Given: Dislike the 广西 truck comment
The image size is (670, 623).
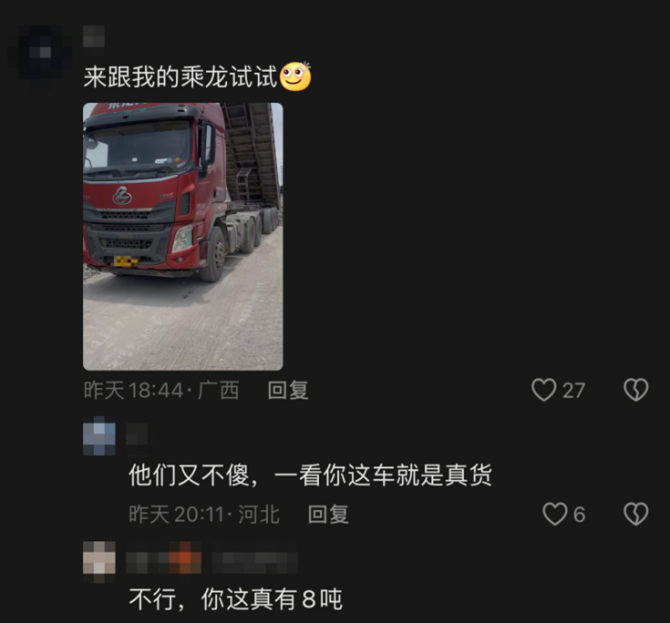Looking at the screenshot, I should coord(636,390).
